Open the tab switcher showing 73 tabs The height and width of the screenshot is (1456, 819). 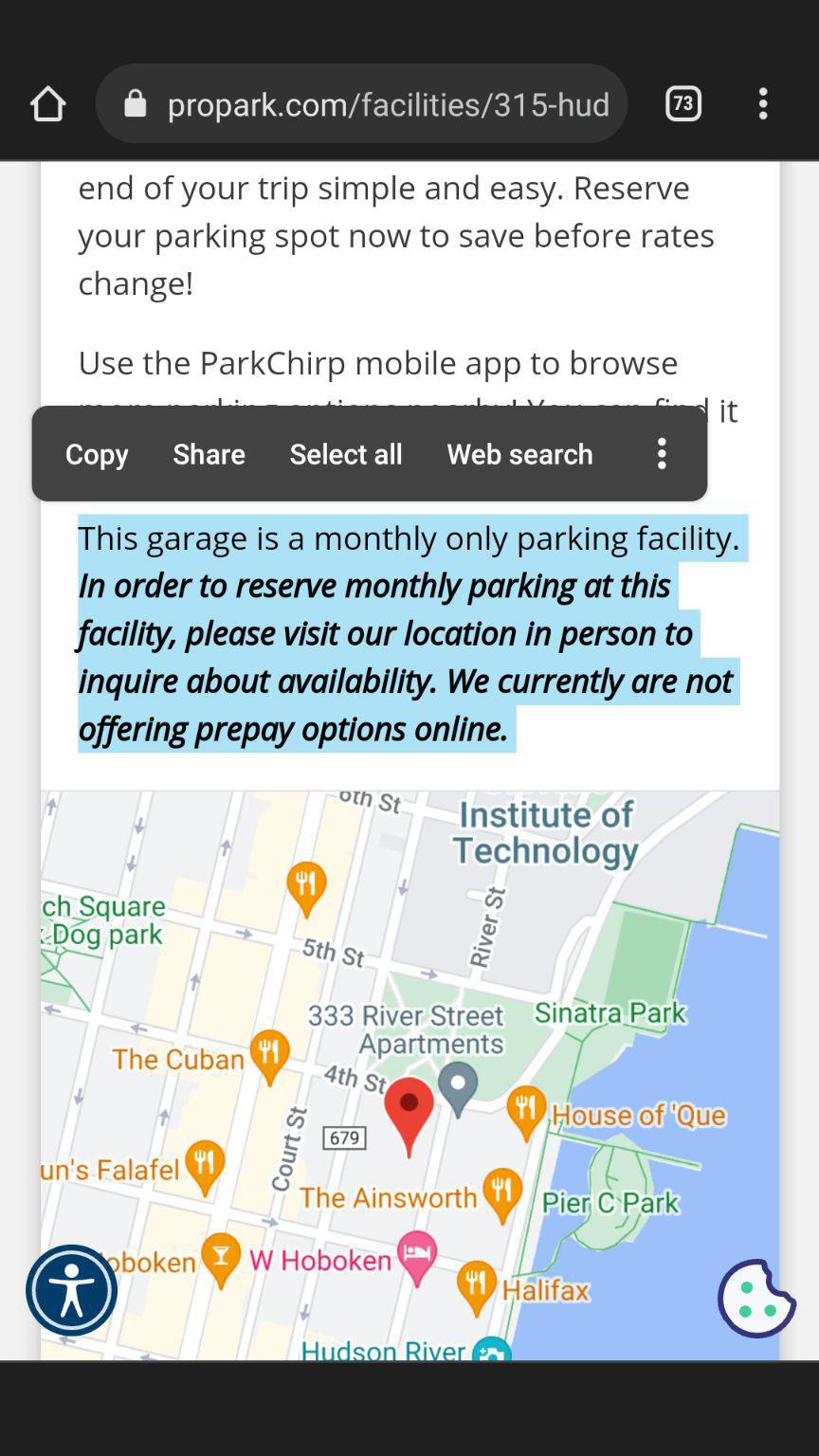682,104
